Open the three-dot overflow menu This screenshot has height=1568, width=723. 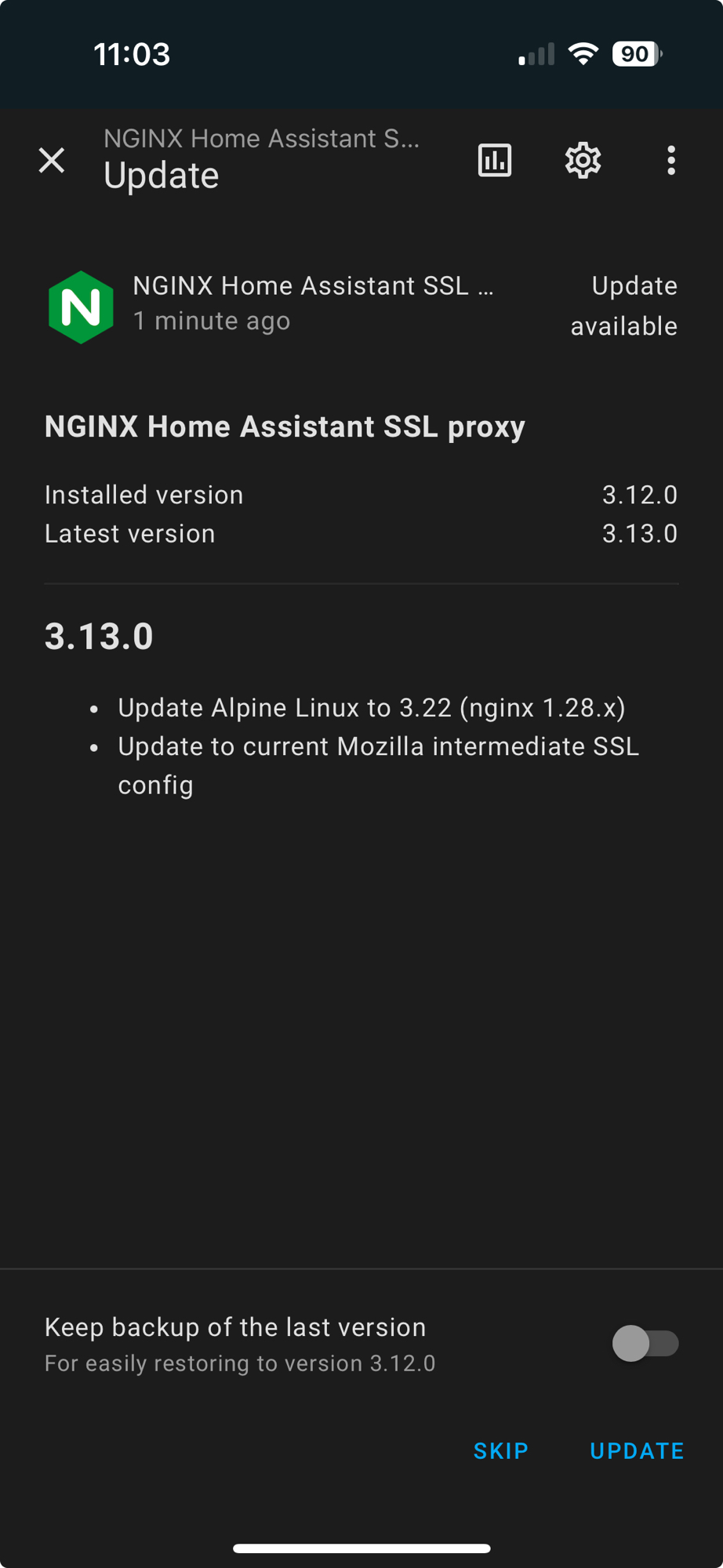point(670,161)
